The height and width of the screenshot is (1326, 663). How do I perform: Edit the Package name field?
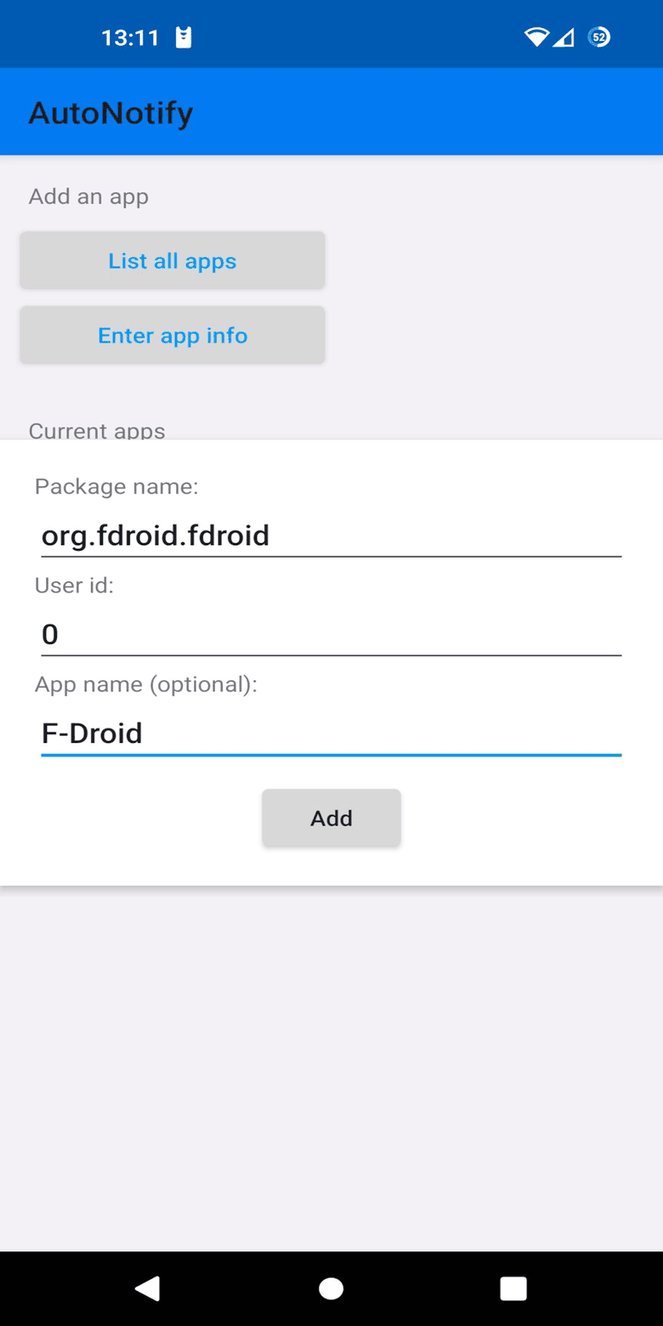pyautogui.click(x=330, y=535)
